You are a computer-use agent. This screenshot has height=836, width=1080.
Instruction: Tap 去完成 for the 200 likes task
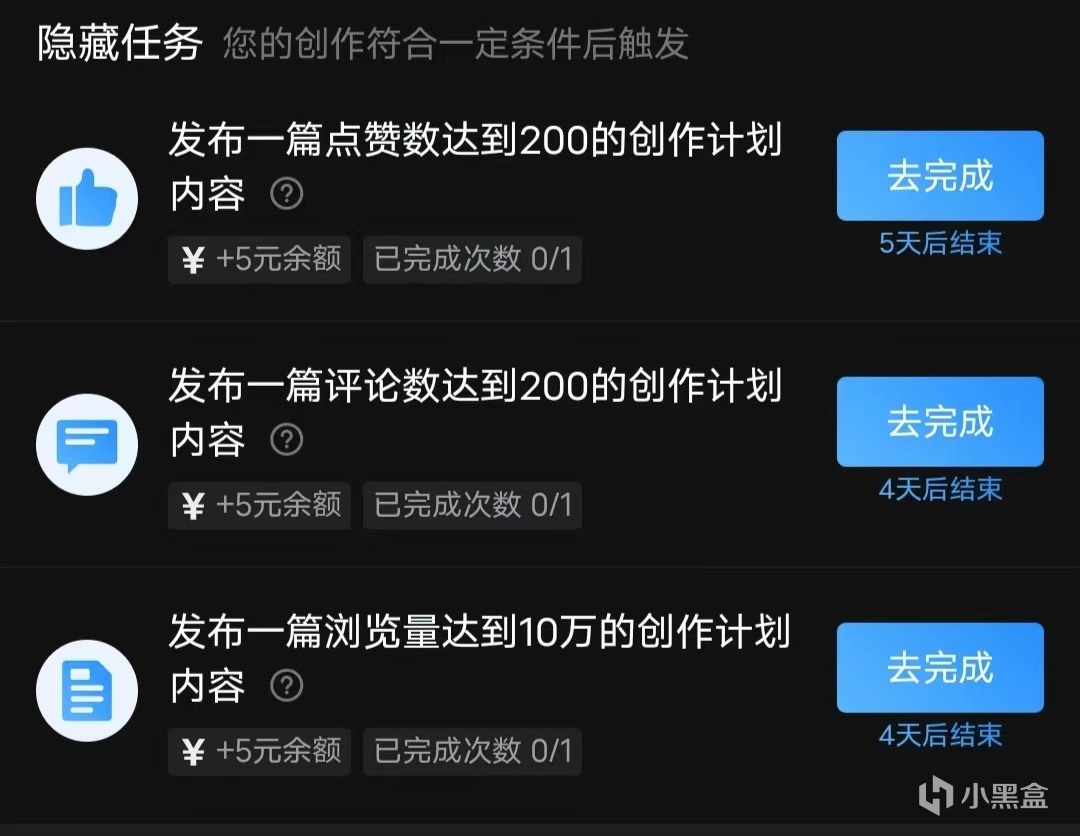tap(939, 176)
